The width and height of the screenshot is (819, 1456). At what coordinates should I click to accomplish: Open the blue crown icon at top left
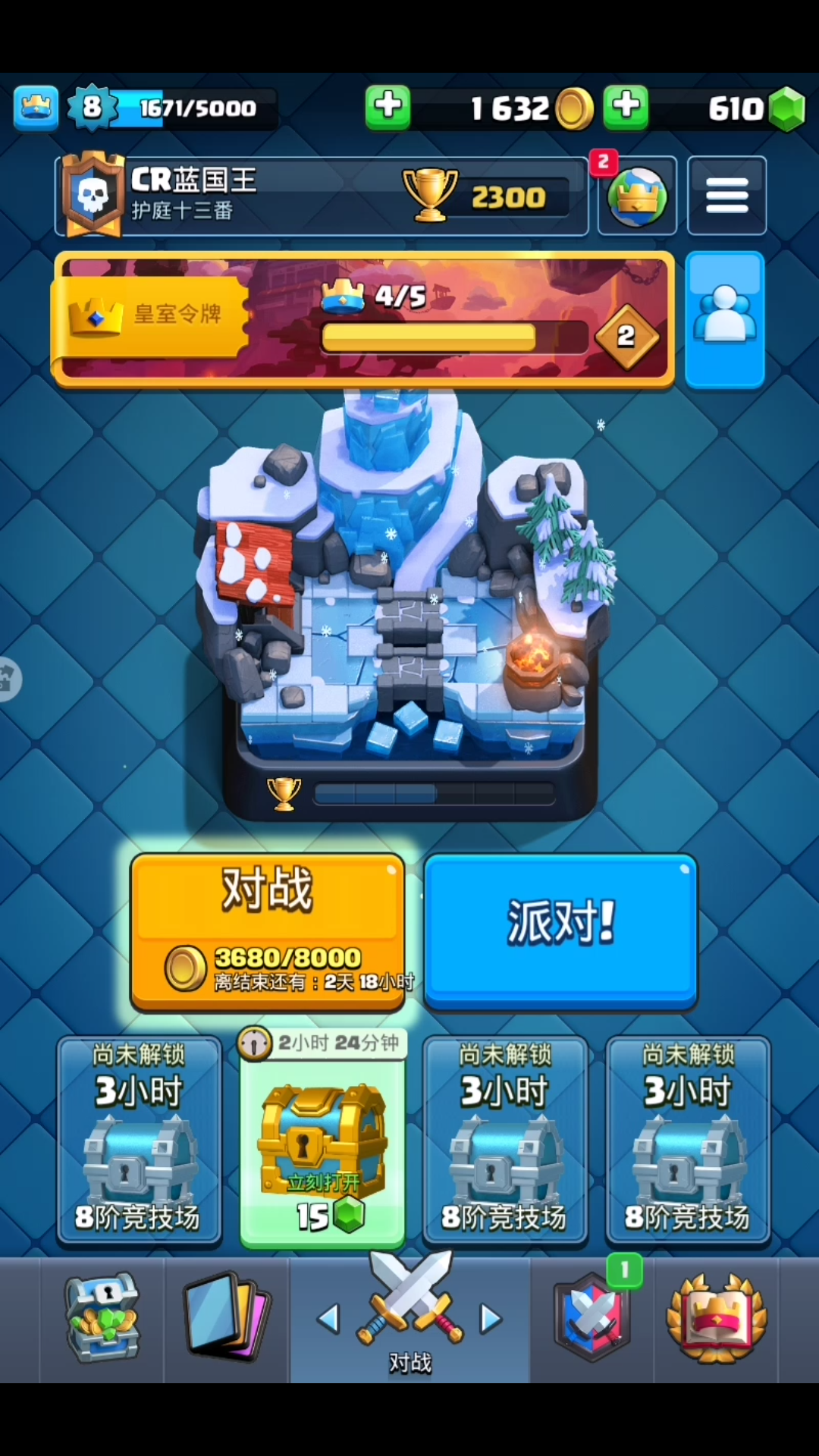36,108
